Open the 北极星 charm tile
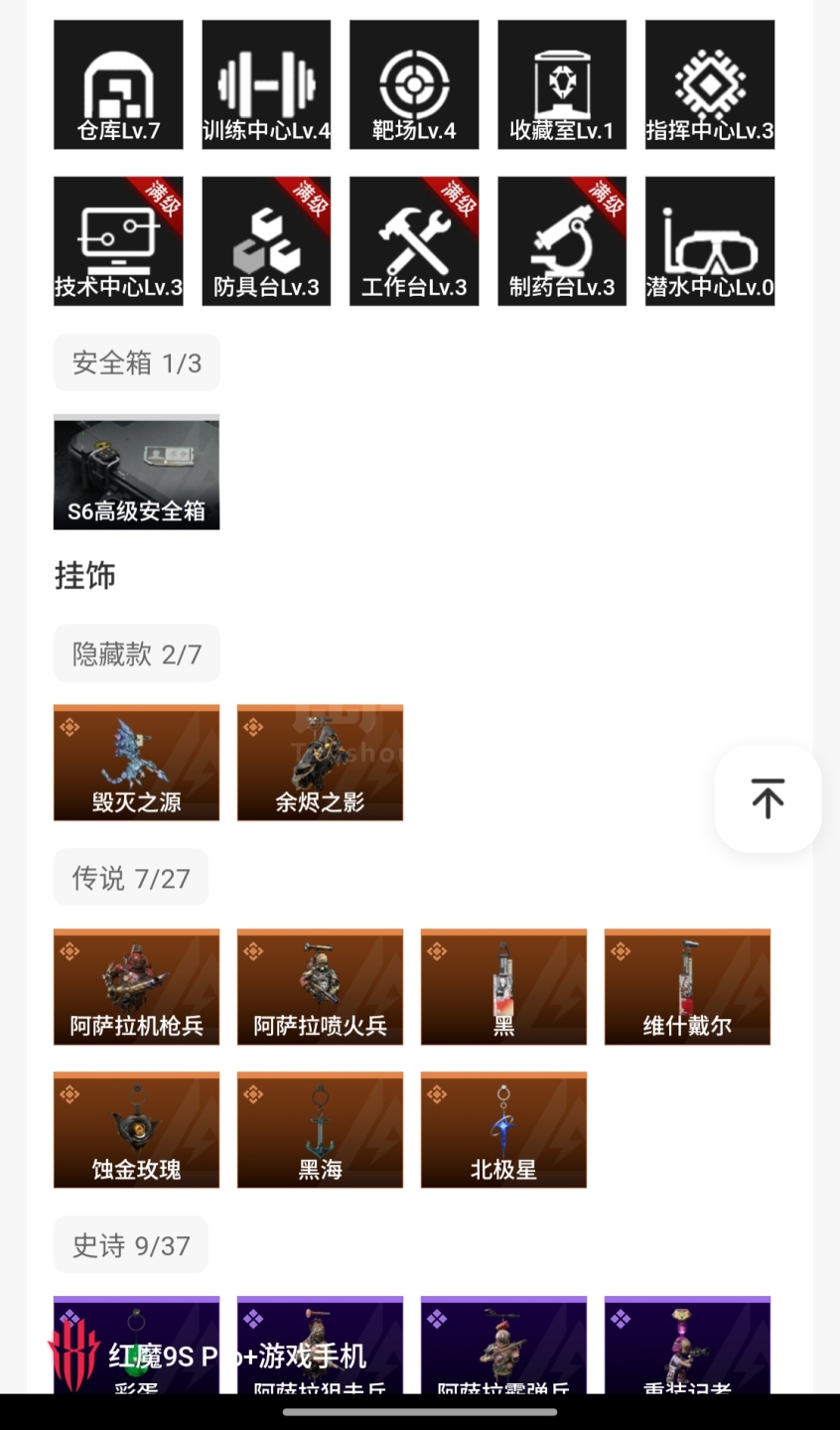 (x=503, y=1130)
